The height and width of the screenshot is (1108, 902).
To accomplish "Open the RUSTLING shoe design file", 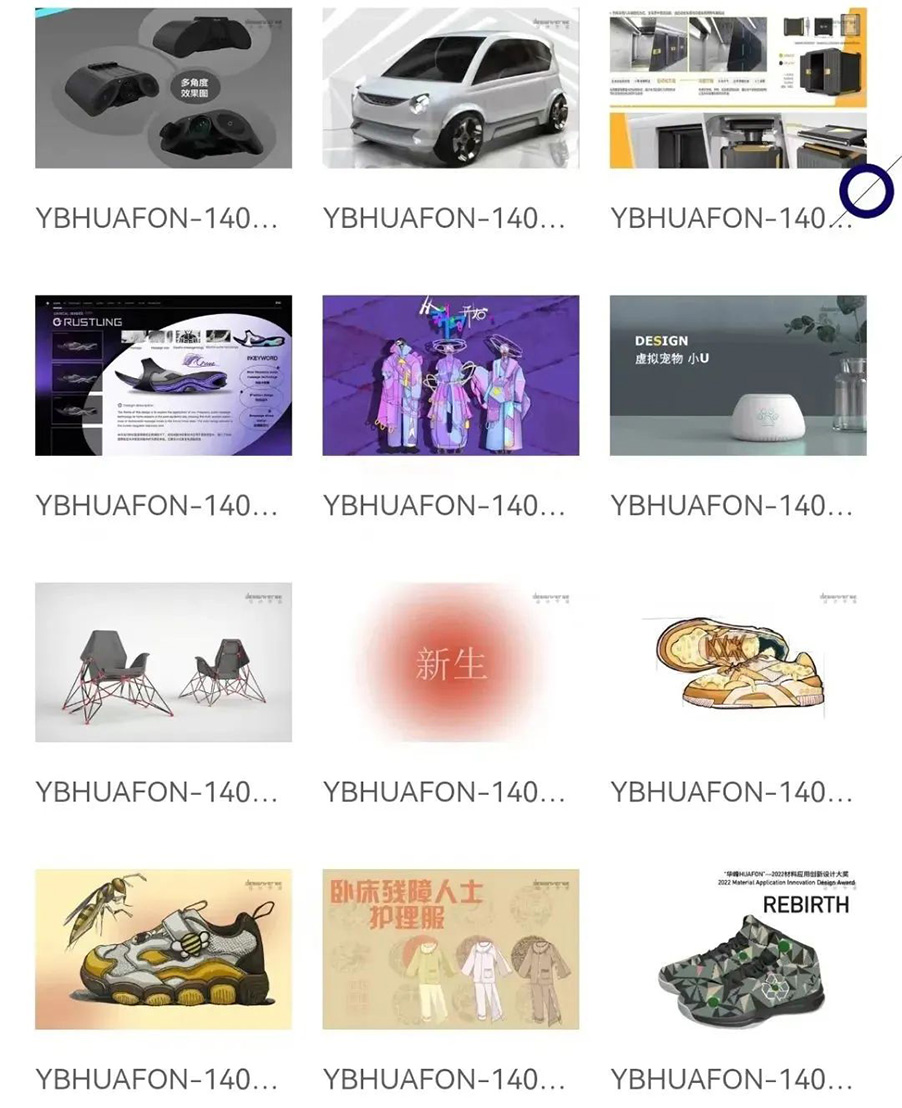I will tap(163, 375).
